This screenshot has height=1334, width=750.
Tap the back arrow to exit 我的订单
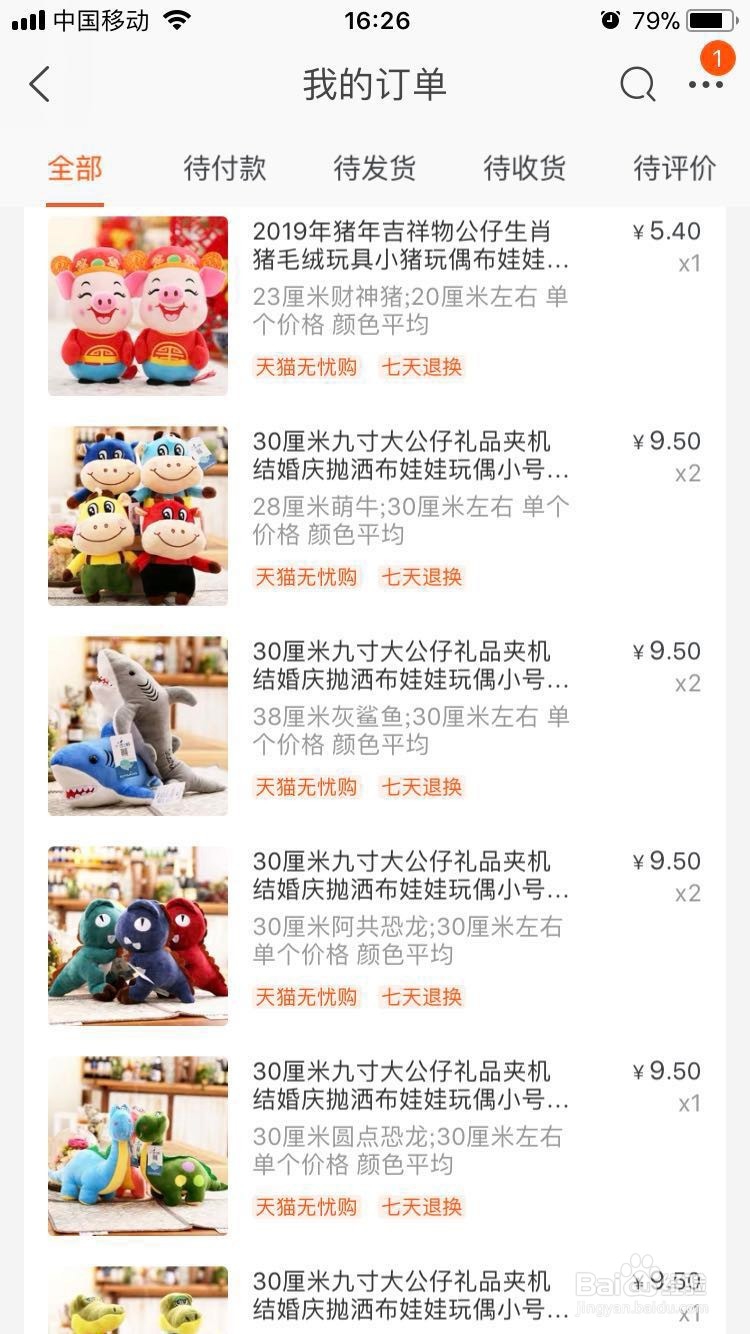click(38, 85)
